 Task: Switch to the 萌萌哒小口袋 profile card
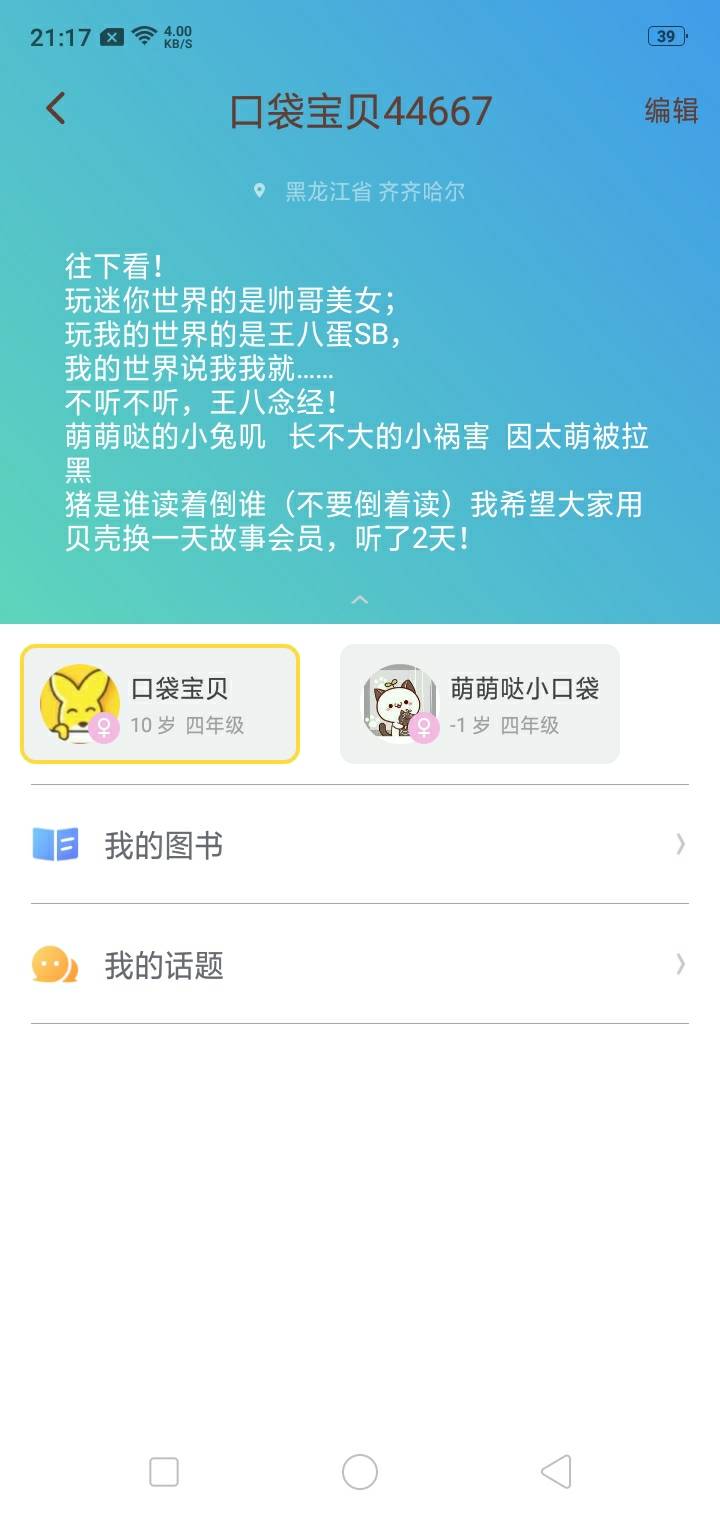(480, 704)
